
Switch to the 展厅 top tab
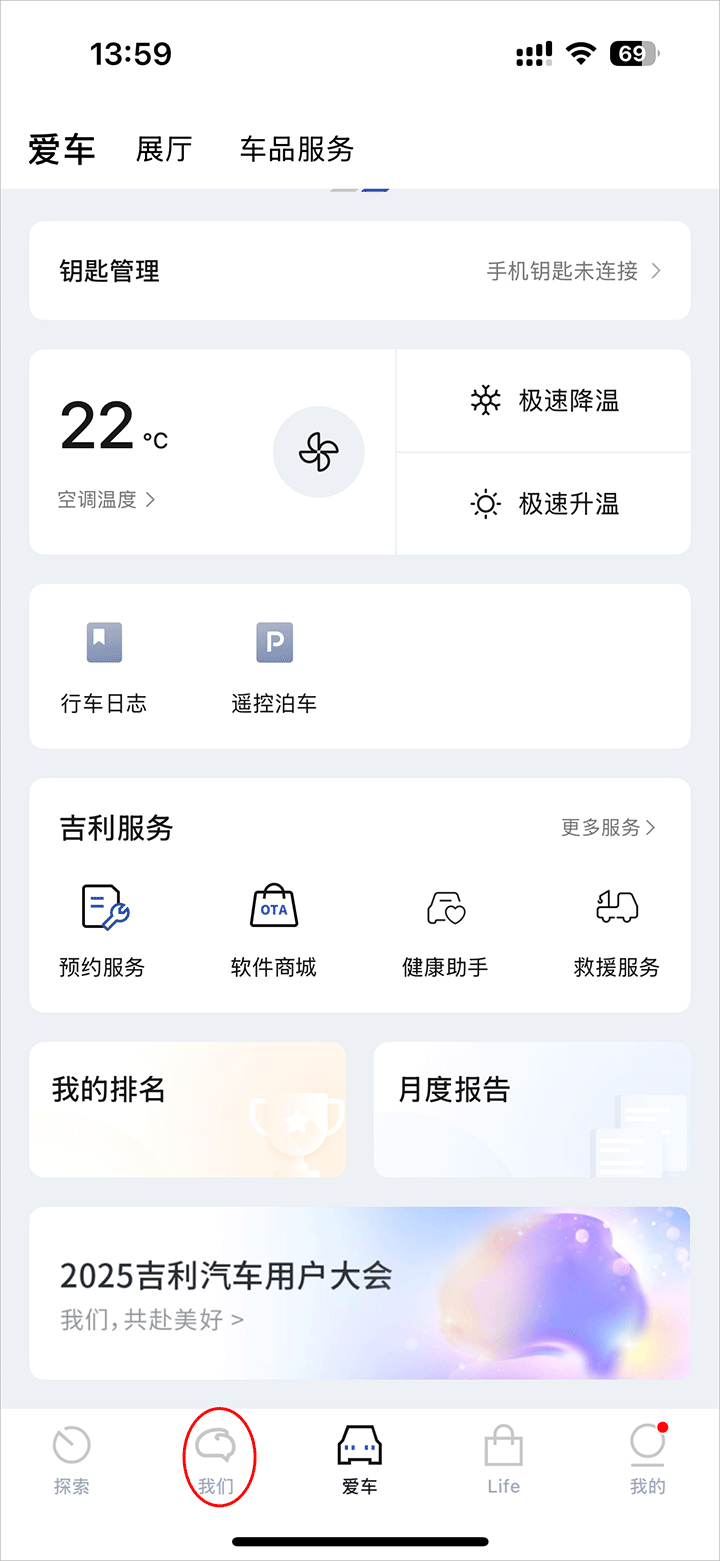point(163,150)
